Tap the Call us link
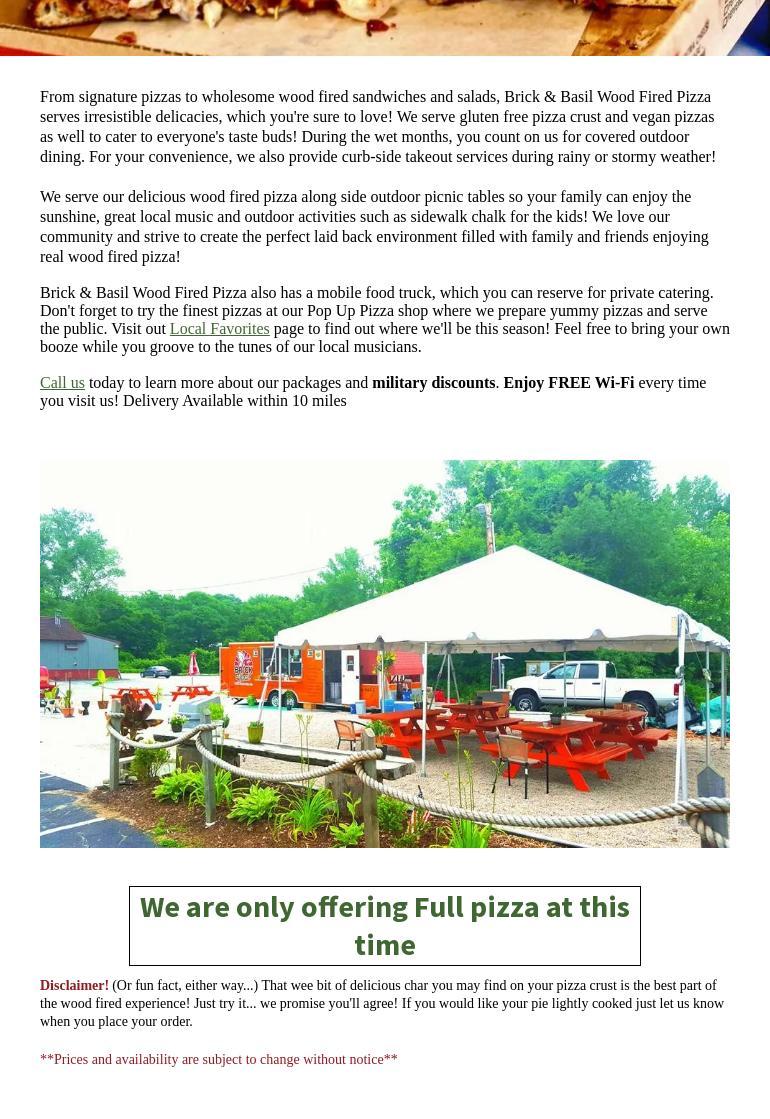The width and height of the screenshot is (770, 1119). click(x=62, y=383)
